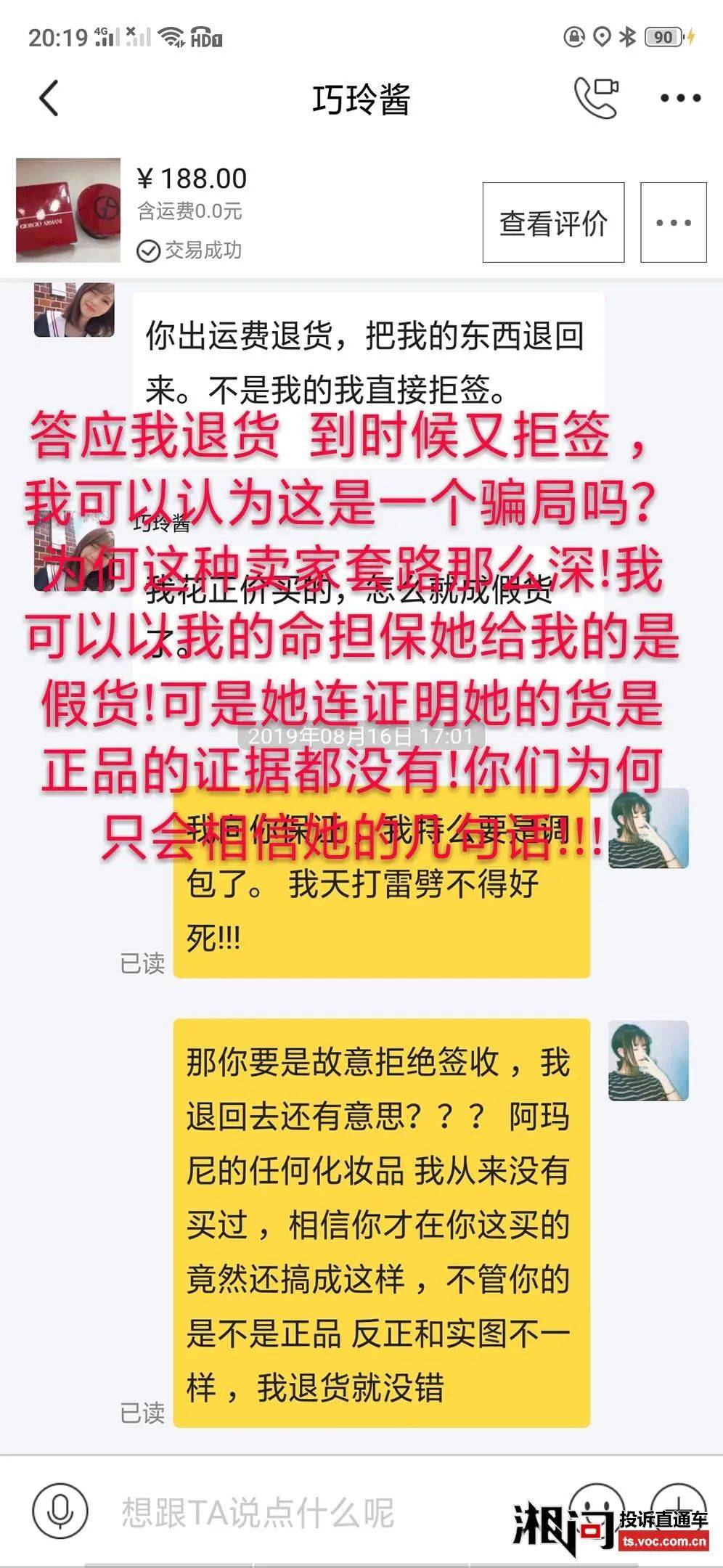Screen dimensions: 723x1568
Task: Open more order options beside 查看评价
Action: pos(673,223)
